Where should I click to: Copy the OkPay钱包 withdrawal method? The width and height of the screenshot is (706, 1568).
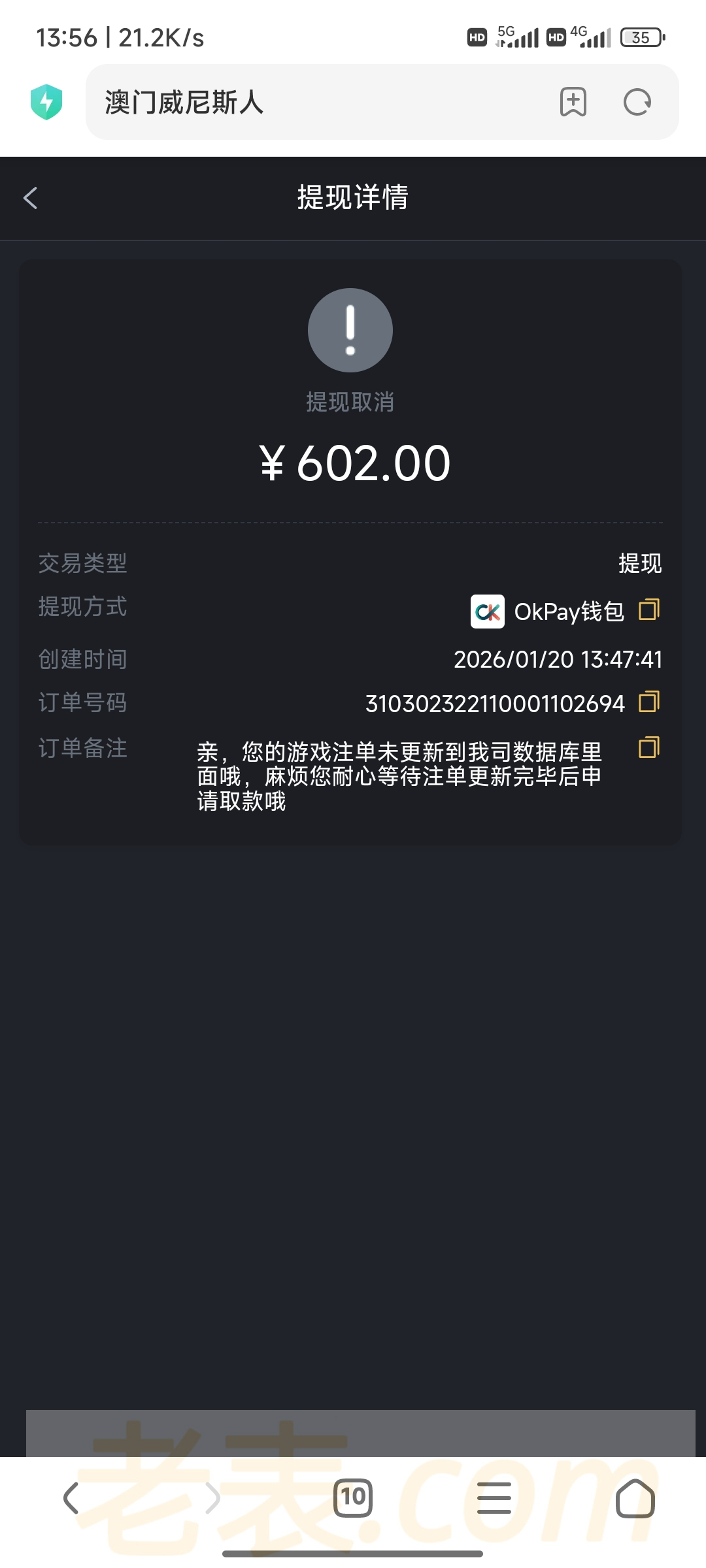pyautogui.click(x=648, y=610)
